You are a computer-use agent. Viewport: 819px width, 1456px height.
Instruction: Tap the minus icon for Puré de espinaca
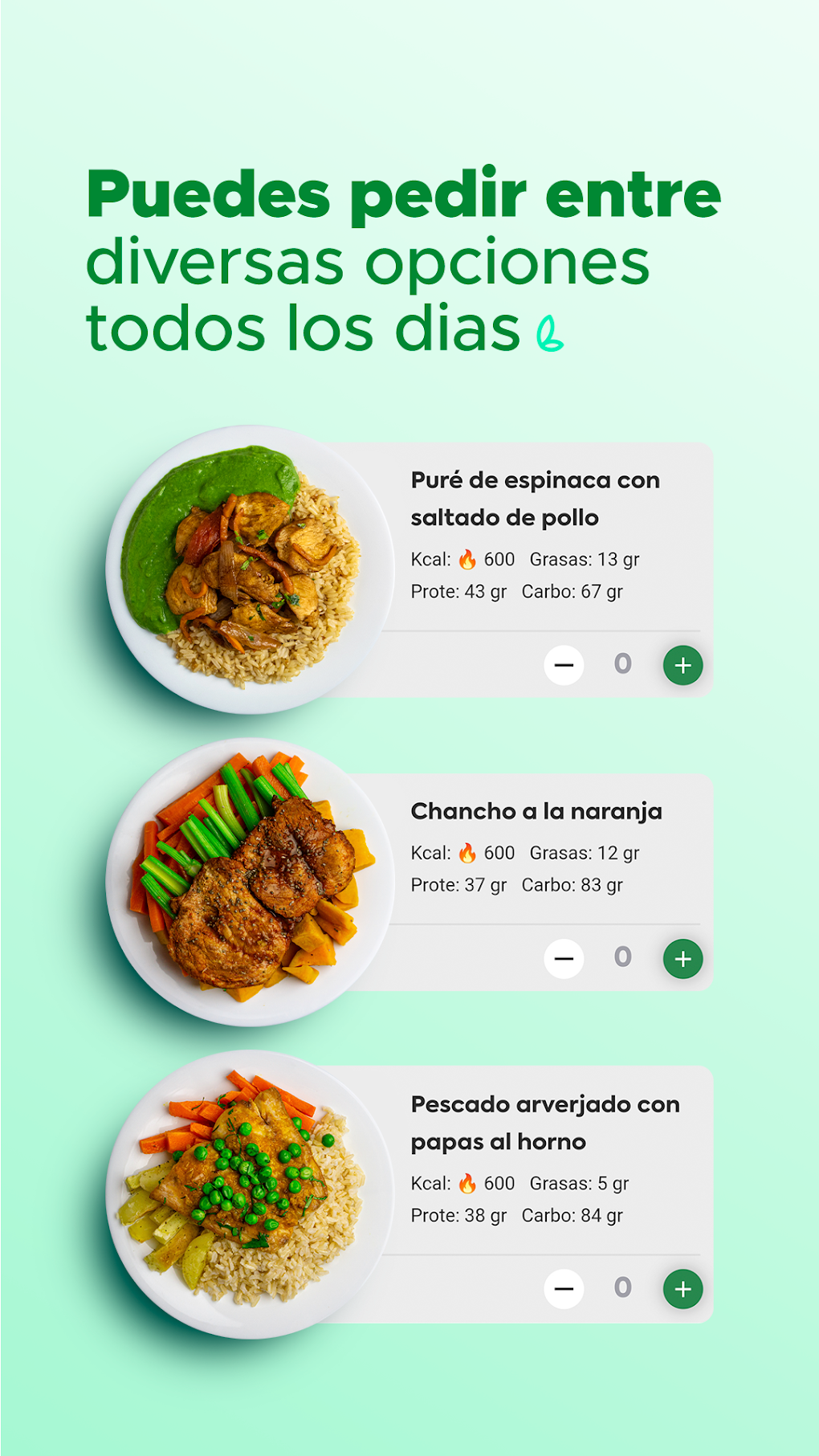click(x=563, y=664)
